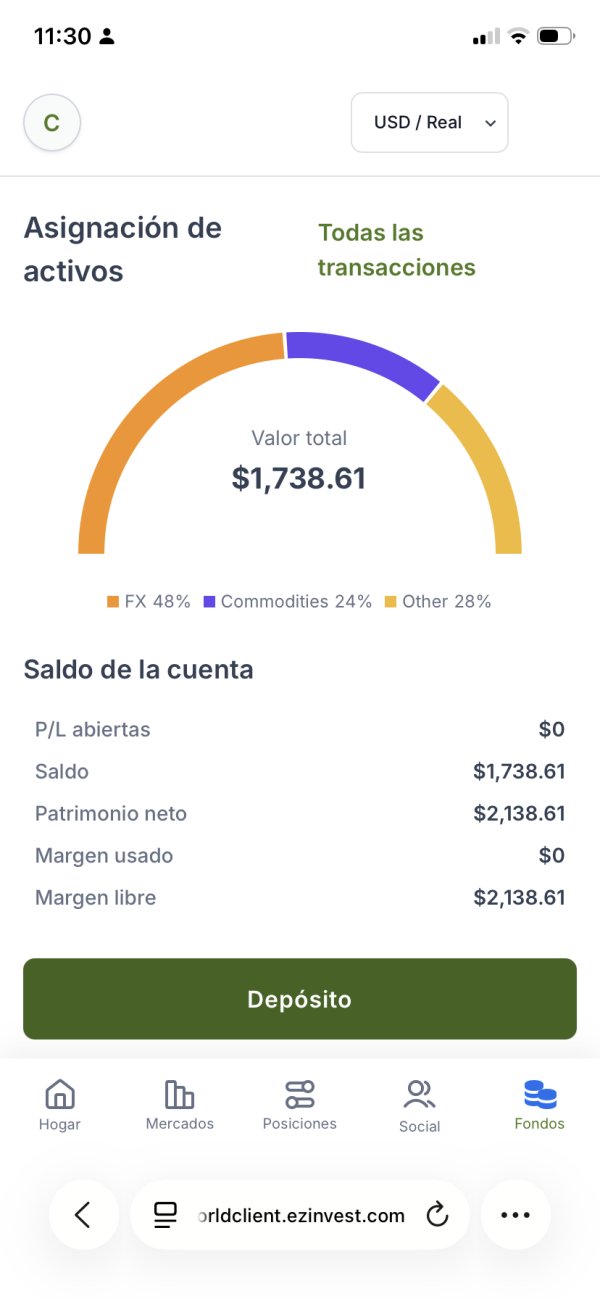The image size is (600, 1299).
Task: Switch to the Social tab
Action: coord(419,1105)
